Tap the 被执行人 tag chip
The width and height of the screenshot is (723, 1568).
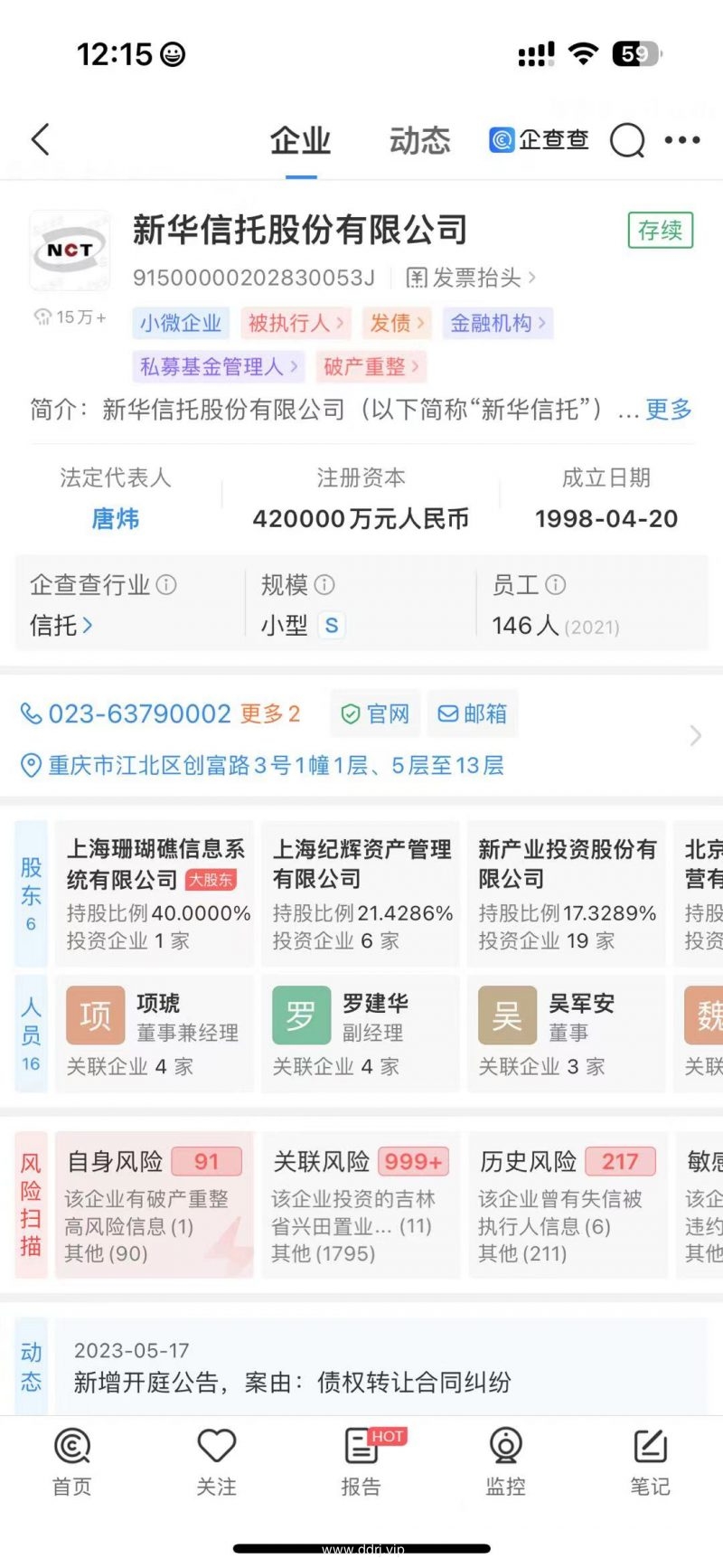click(295, 323)
